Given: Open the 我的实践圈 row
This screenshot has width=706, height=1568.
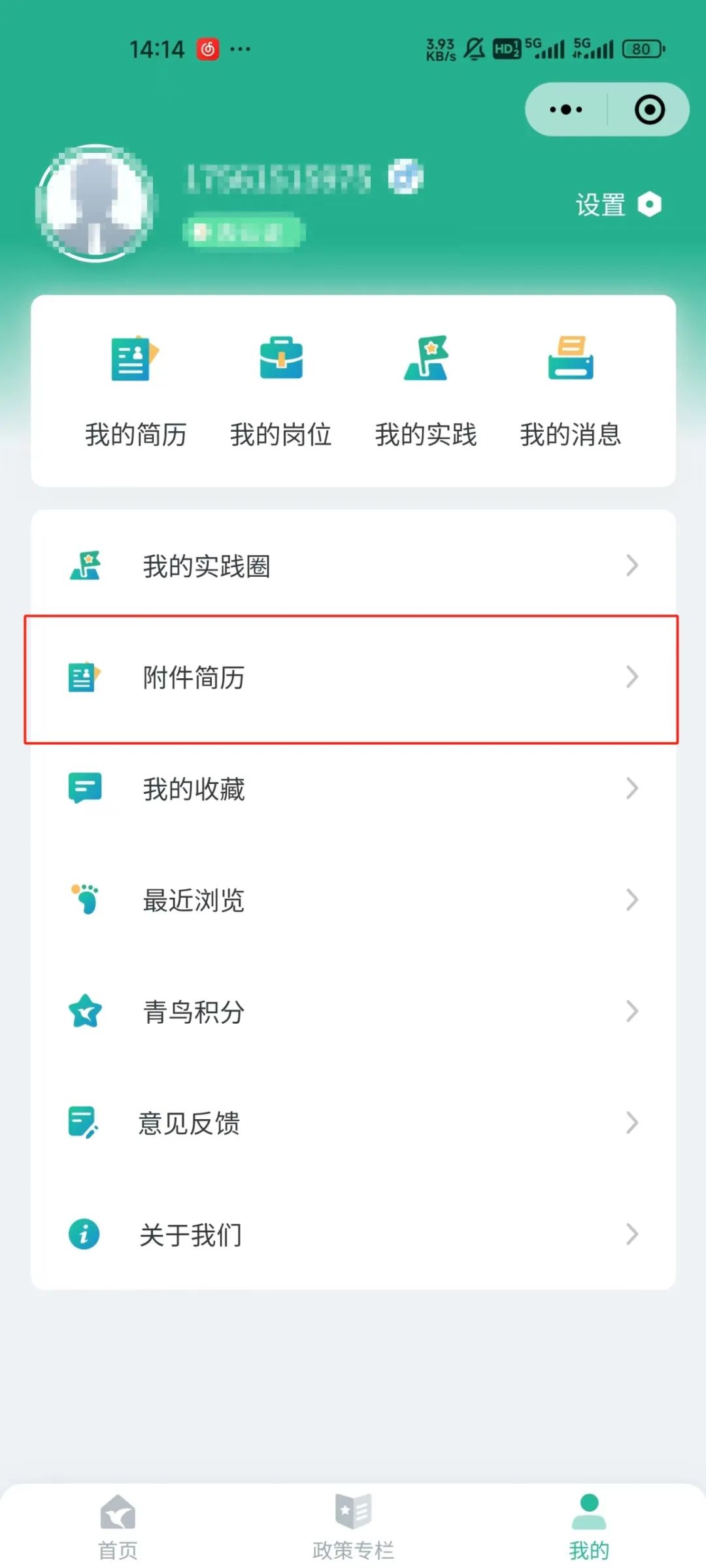Looking at the screenshot, I should coord(353,566).
